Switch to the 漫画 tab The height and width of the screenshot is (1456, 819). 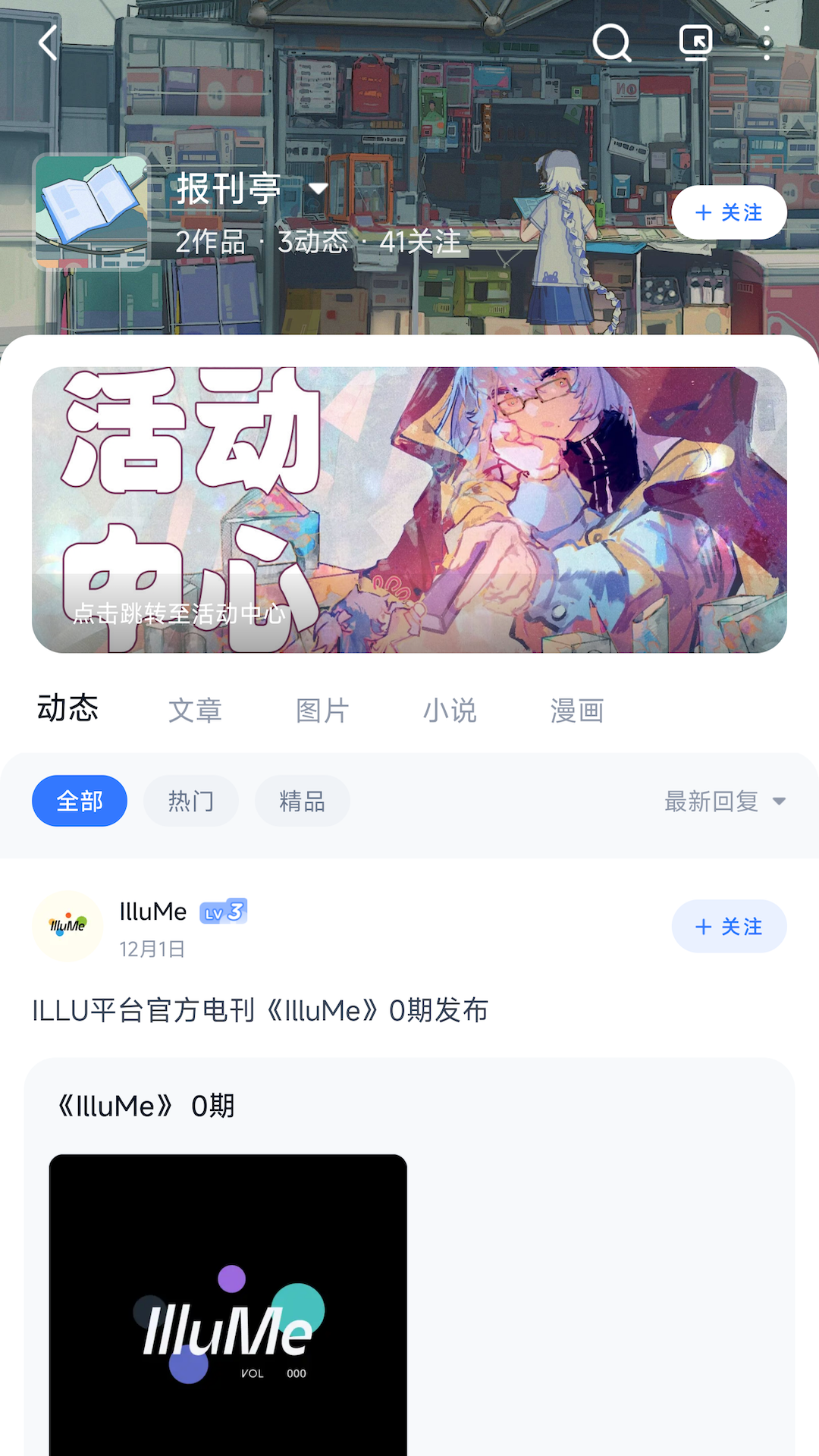pos(577,711)
